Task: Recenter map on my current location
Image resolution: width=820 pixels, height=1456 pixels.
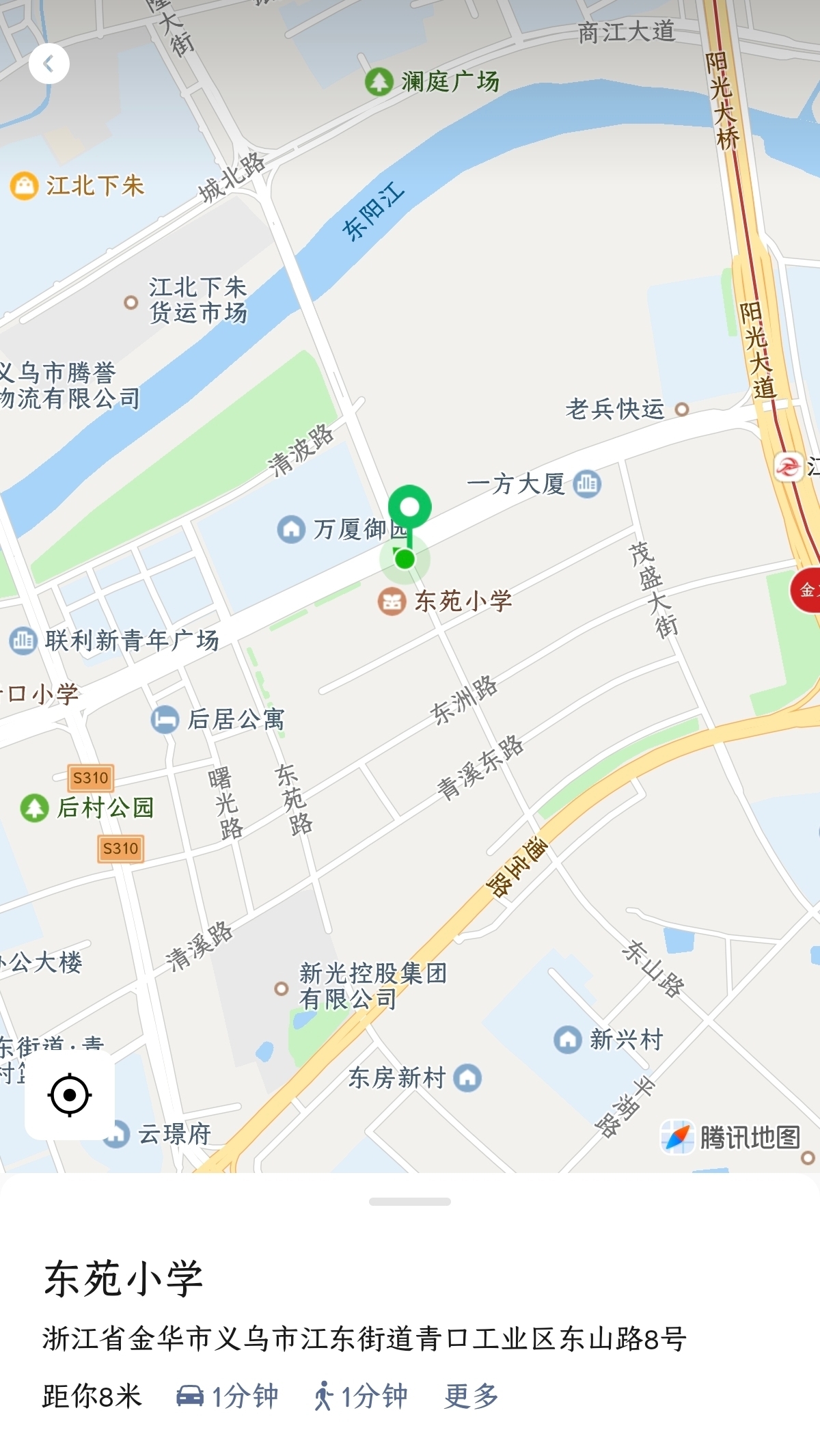Action: [70, 1095]
